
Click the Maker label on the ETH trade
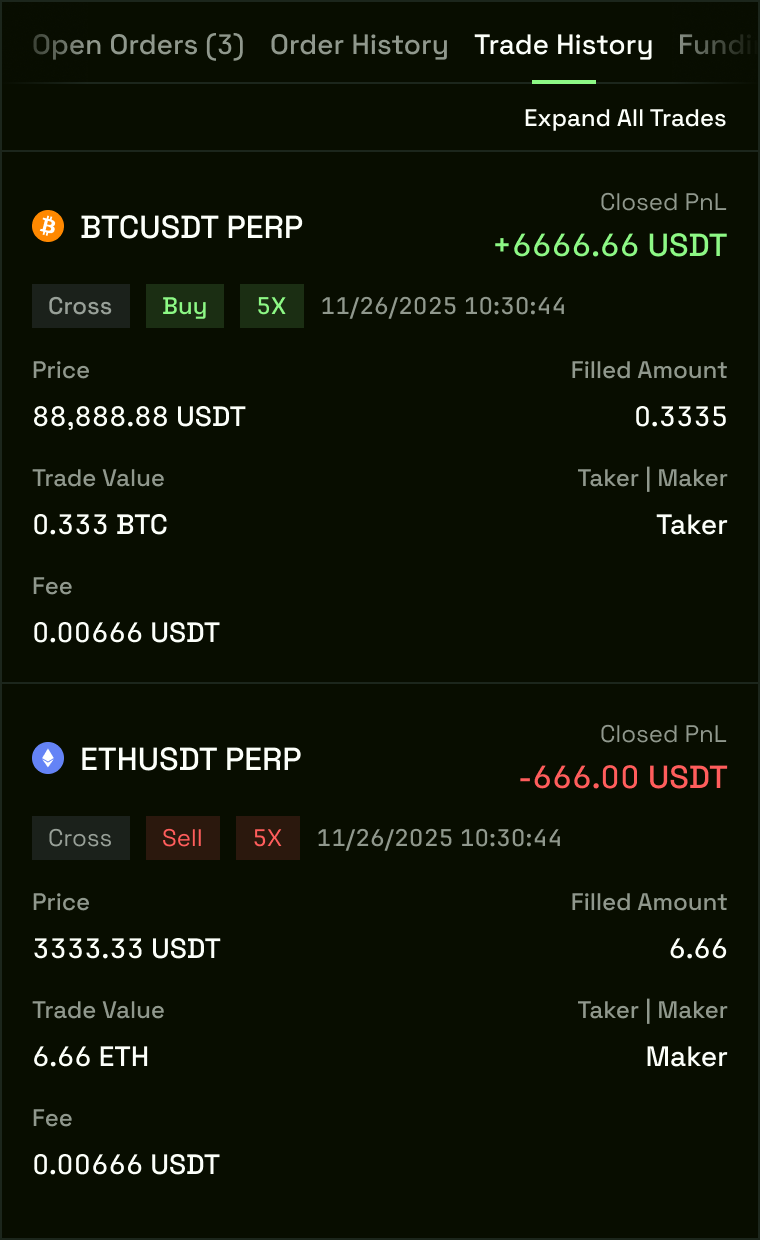[x=686, y=1057]
